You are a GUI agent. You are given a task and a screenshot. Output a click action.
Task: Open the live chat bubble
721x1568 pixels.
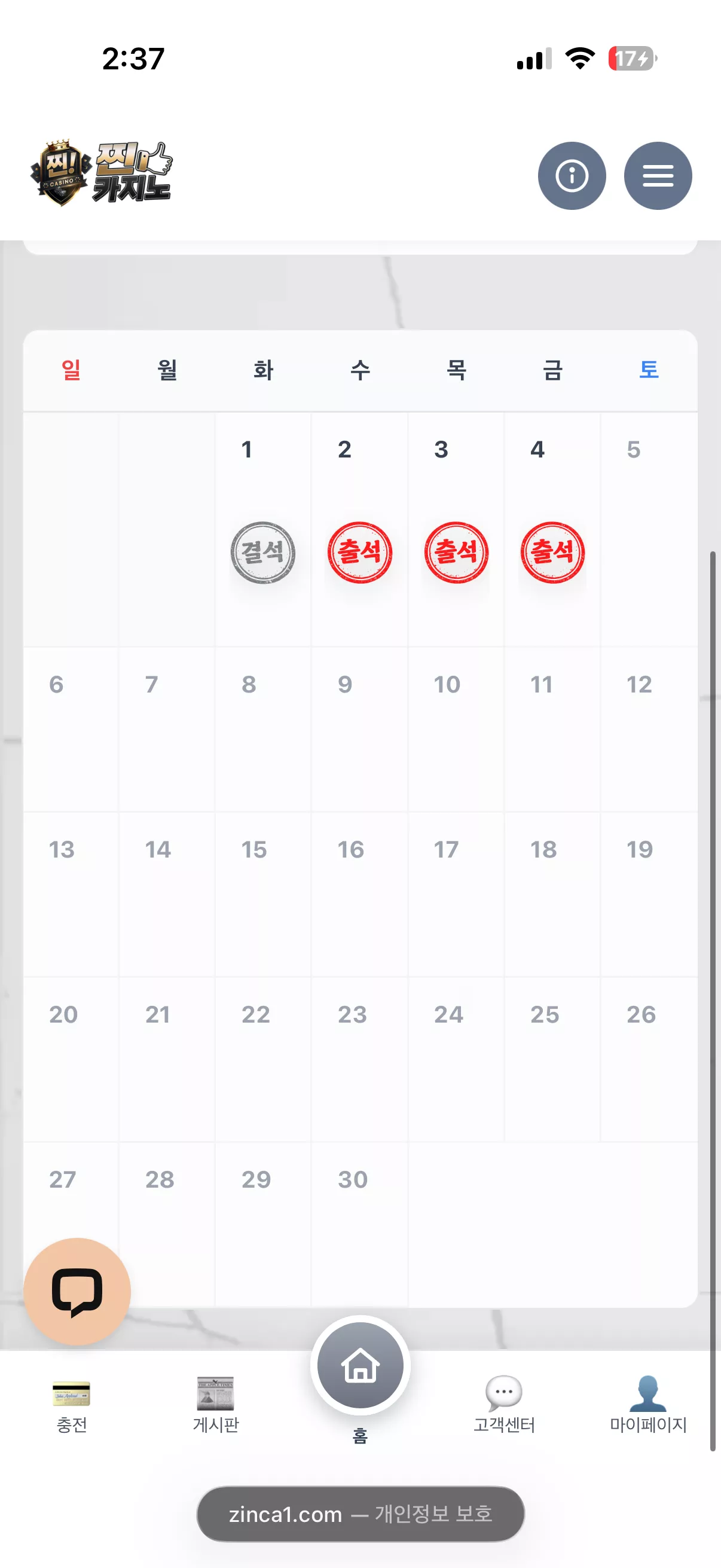[77, 1291]
